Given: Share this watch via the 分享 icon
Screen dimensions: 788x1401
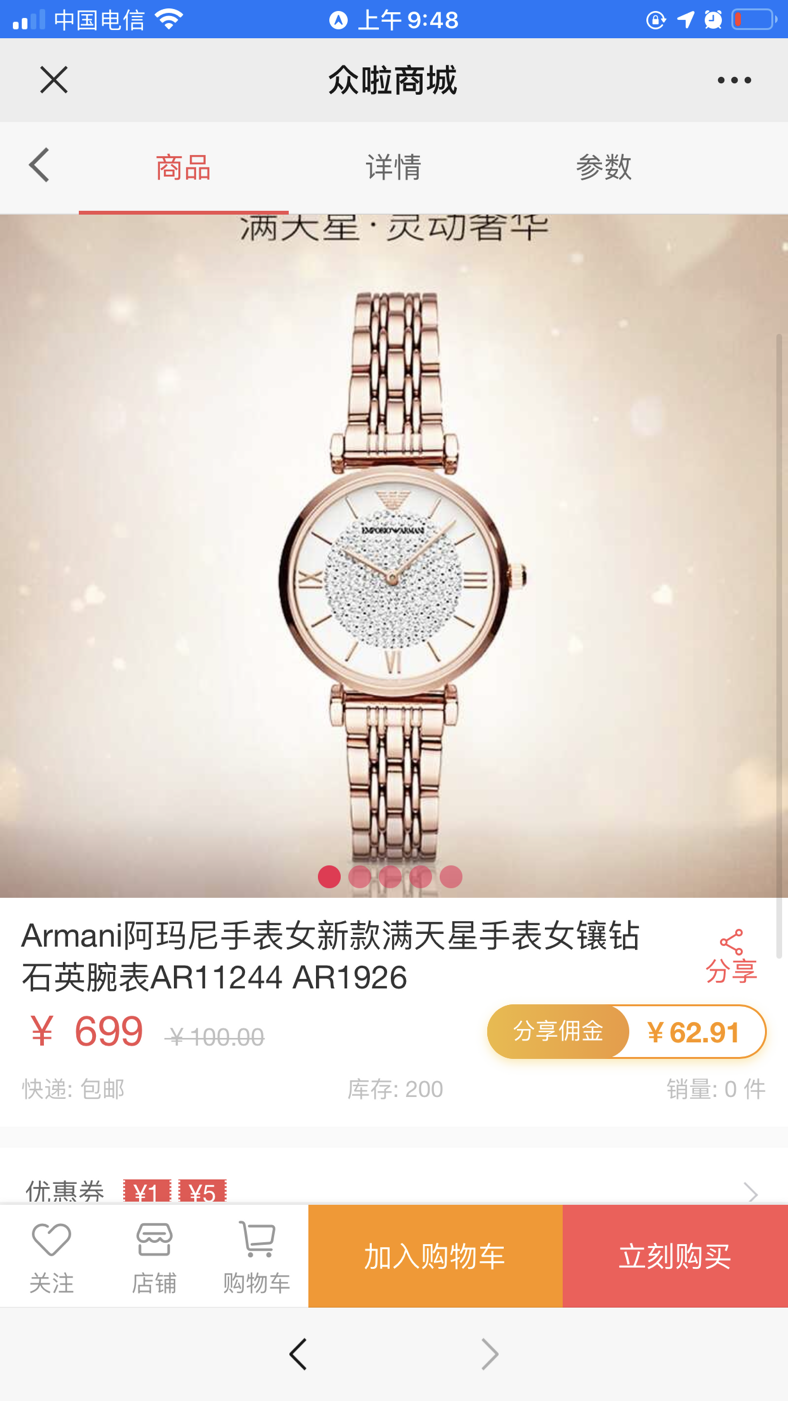Looking at the screenshot, I should [x=731, y=957].
